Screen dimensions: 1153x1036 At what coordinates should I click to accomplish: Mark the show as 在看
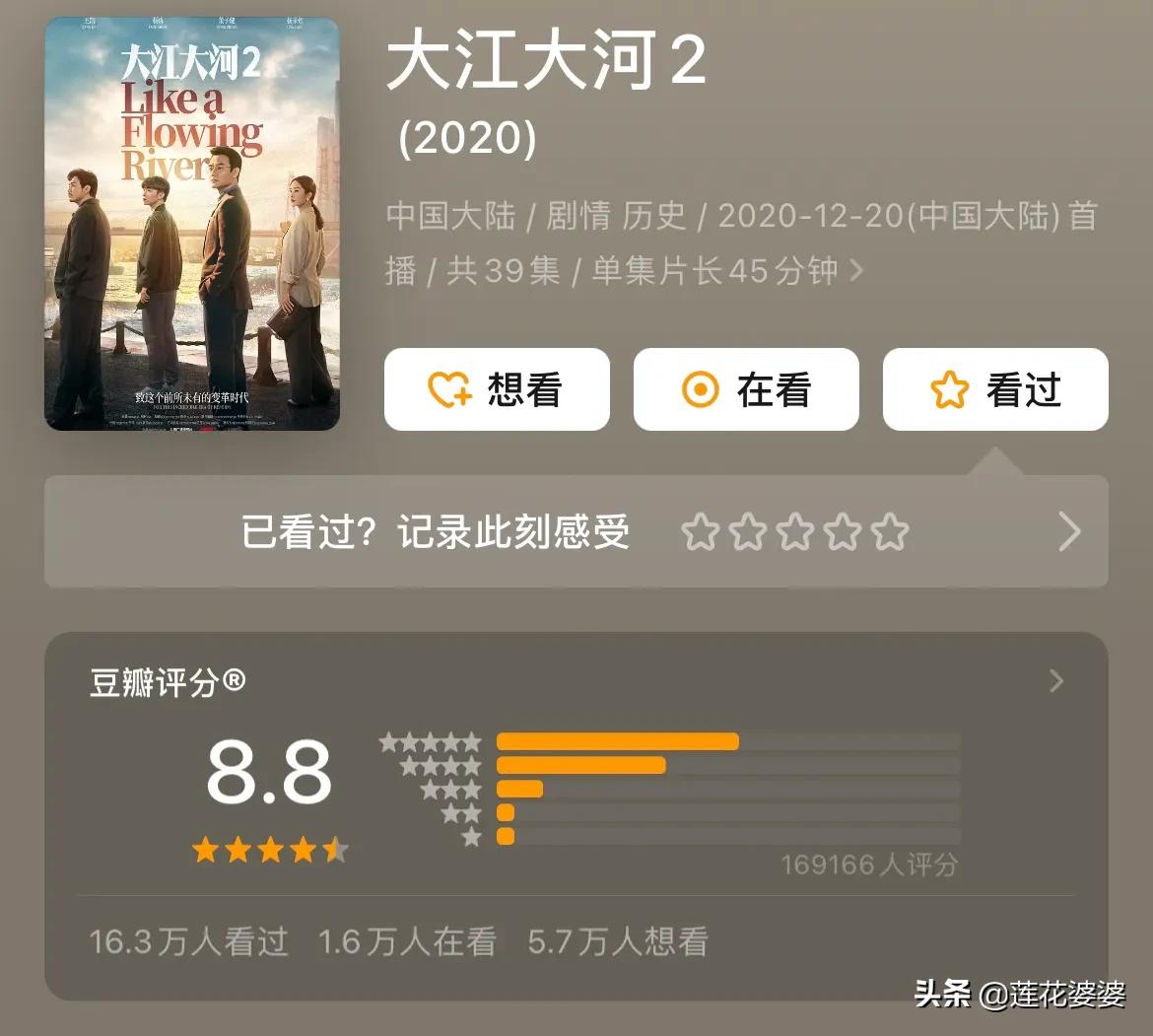pyautogui.click(x=746, y=389)
